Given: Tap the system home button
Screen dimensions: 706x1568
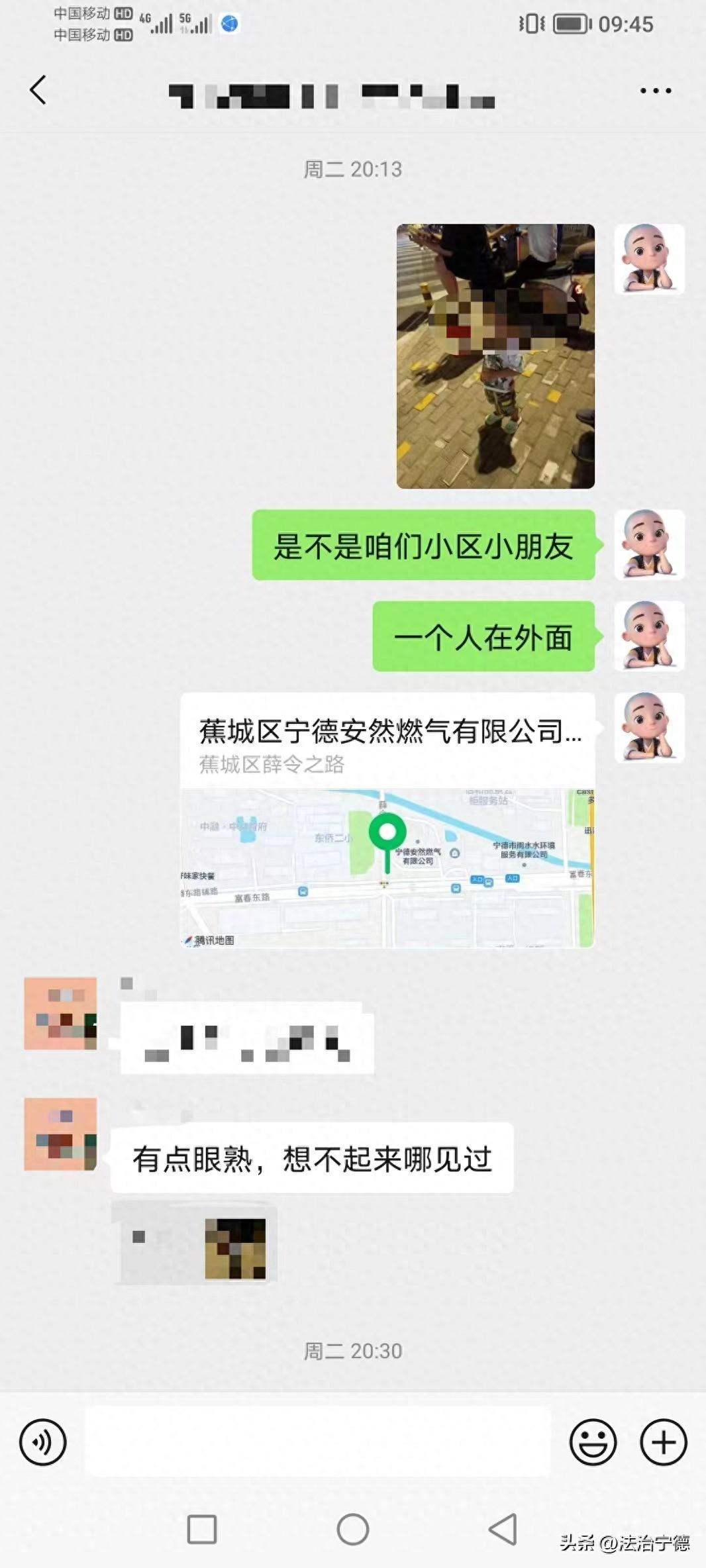Looking at the screenshot, I should (x=352, y=1530).
